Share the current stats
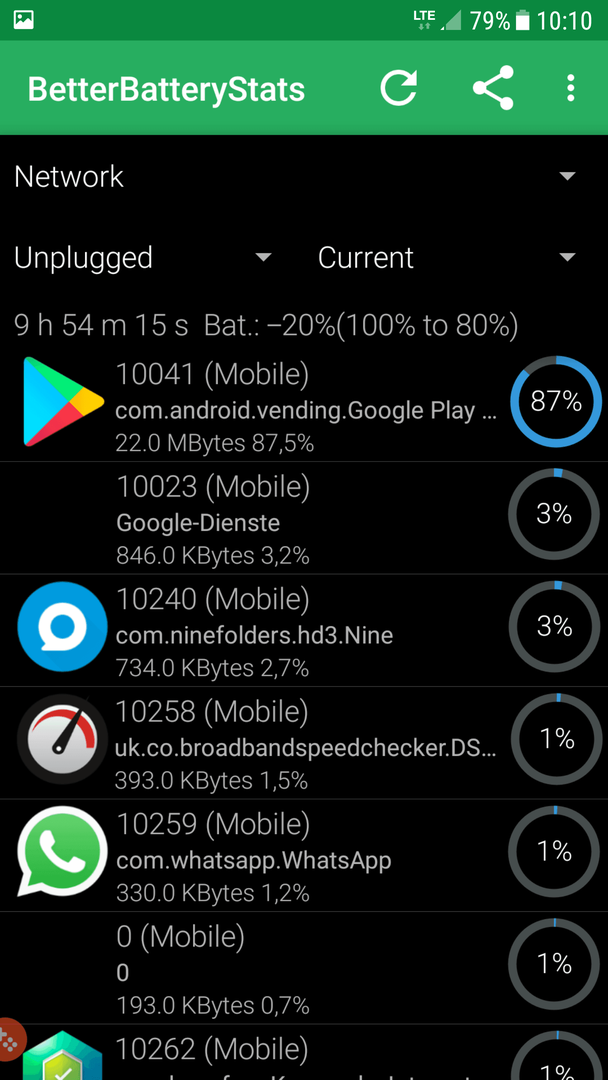Viewport: 608px width, 1080px height. [493, 88]
